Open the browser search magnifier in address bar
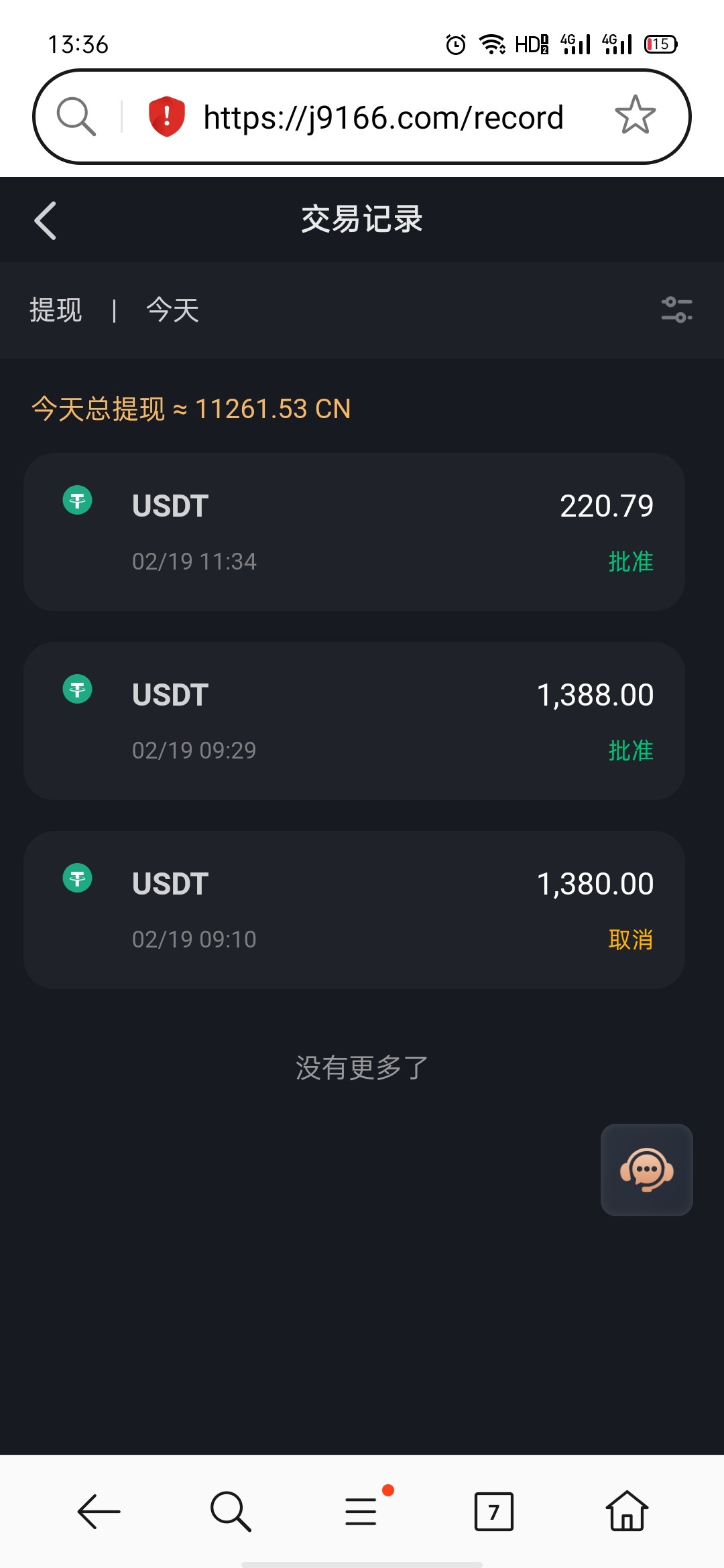The width and height of the screenshot is (724, 1568). pyautogui.click(x=76, y=117)
